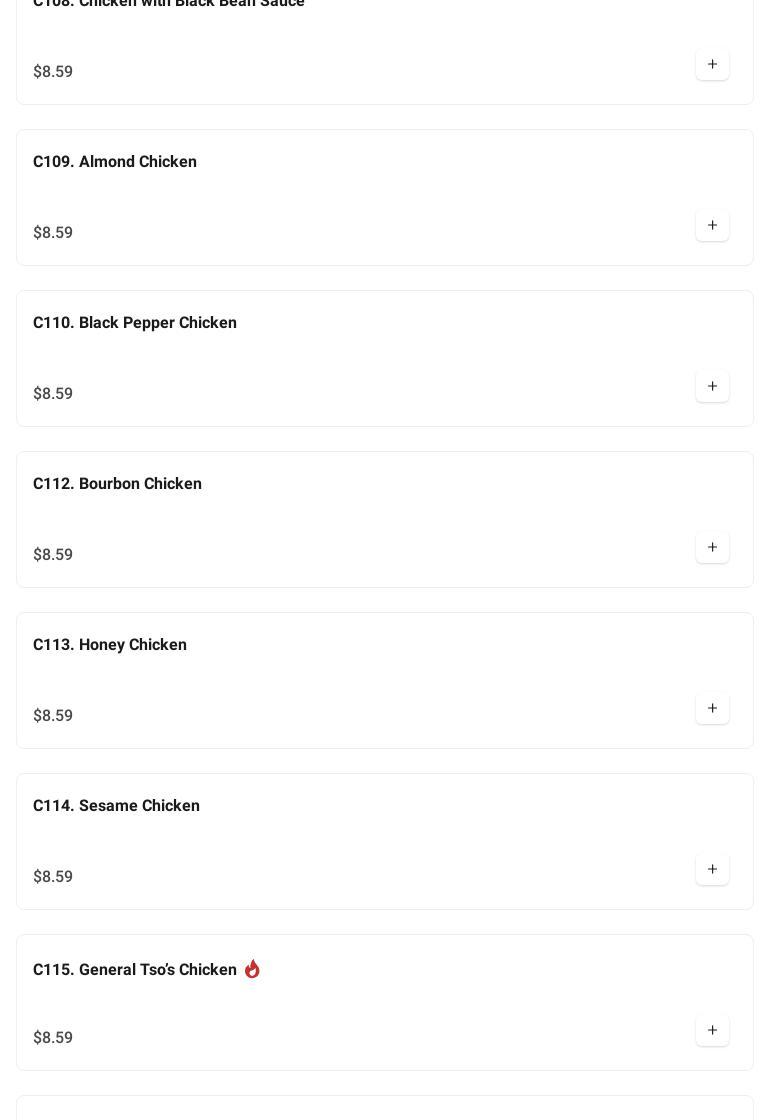The width and height of the screenshot is (770, 1120).
Task: View C115 General Tso's Chicken details
Action: [x=135, y=970]
